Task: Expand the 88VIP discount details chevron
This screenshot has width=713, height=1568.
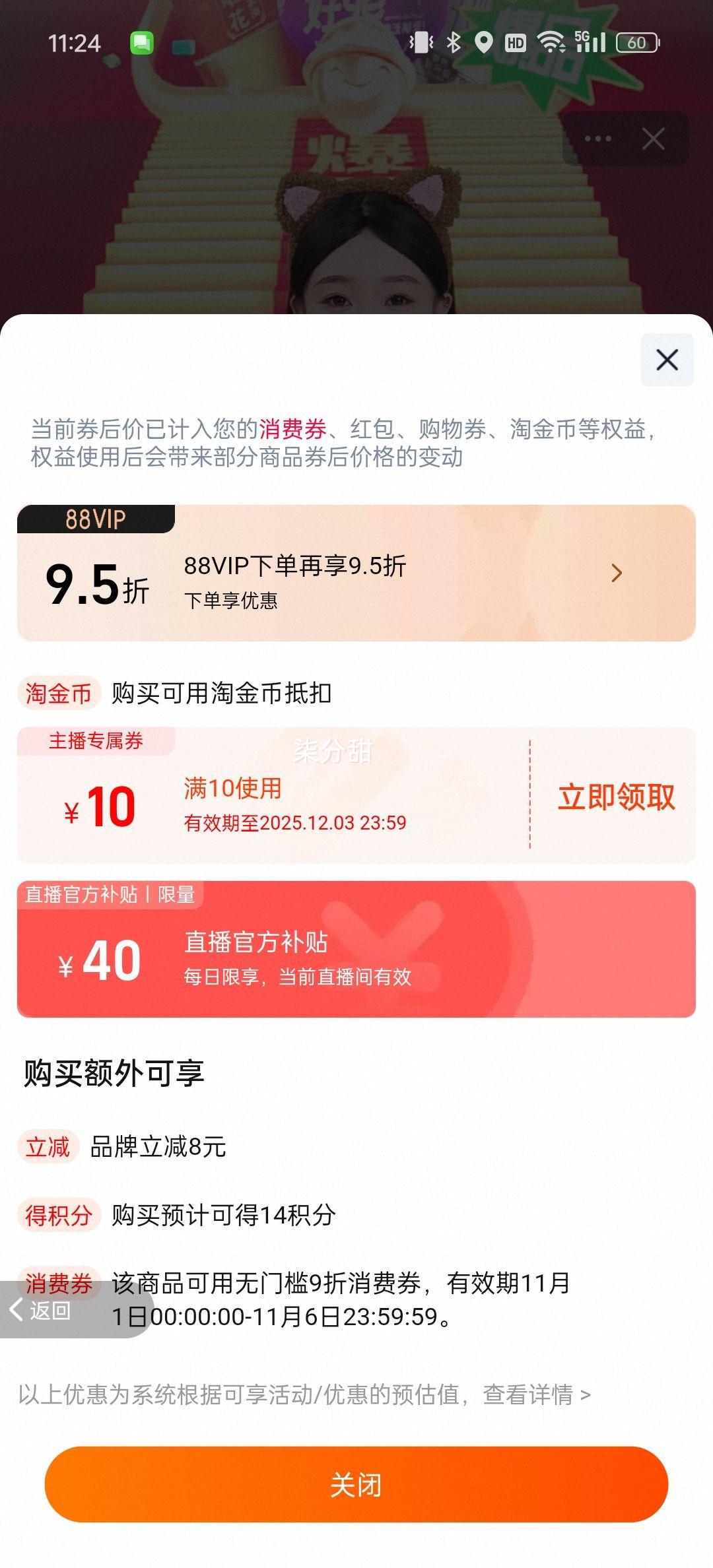Action: tap(616, 574)
